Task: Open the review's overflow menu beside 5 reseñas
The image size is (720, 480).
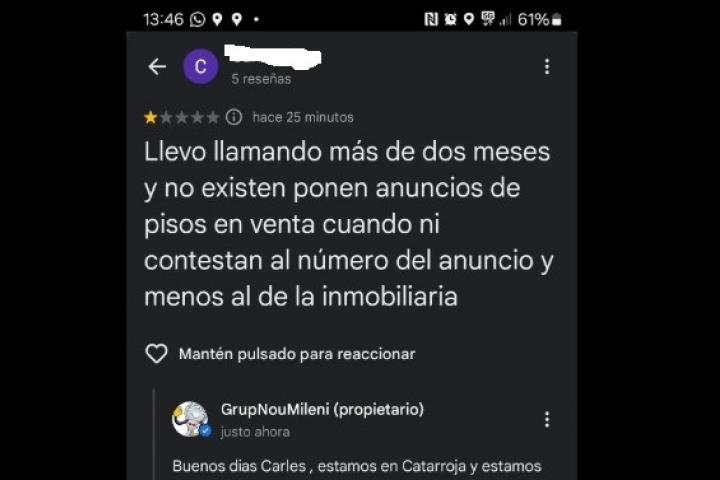Action: [546, 67]
